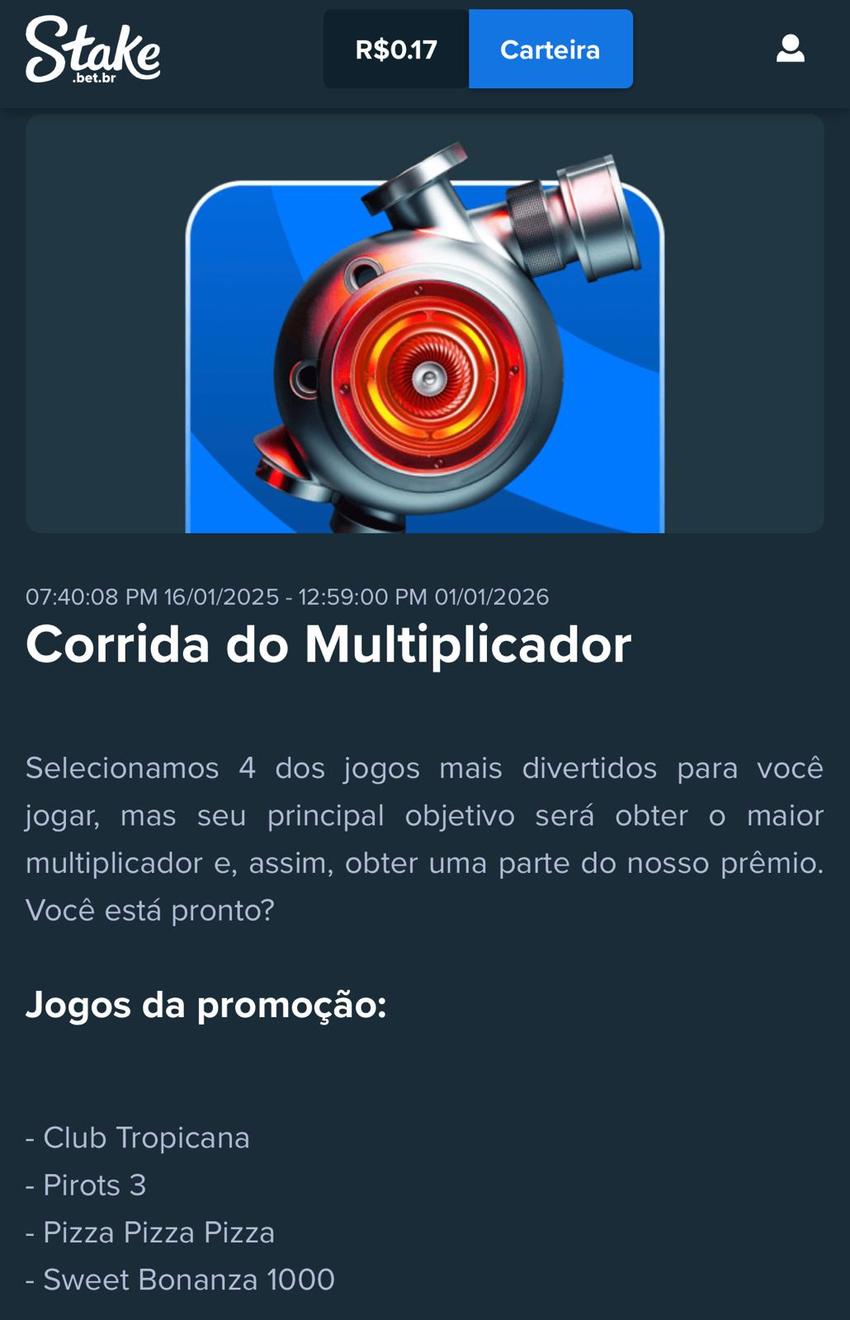Screen dimensions: 850x1320
Task: Select the promotion date range text
Action: pyautogui.click(x=287, y=596)
